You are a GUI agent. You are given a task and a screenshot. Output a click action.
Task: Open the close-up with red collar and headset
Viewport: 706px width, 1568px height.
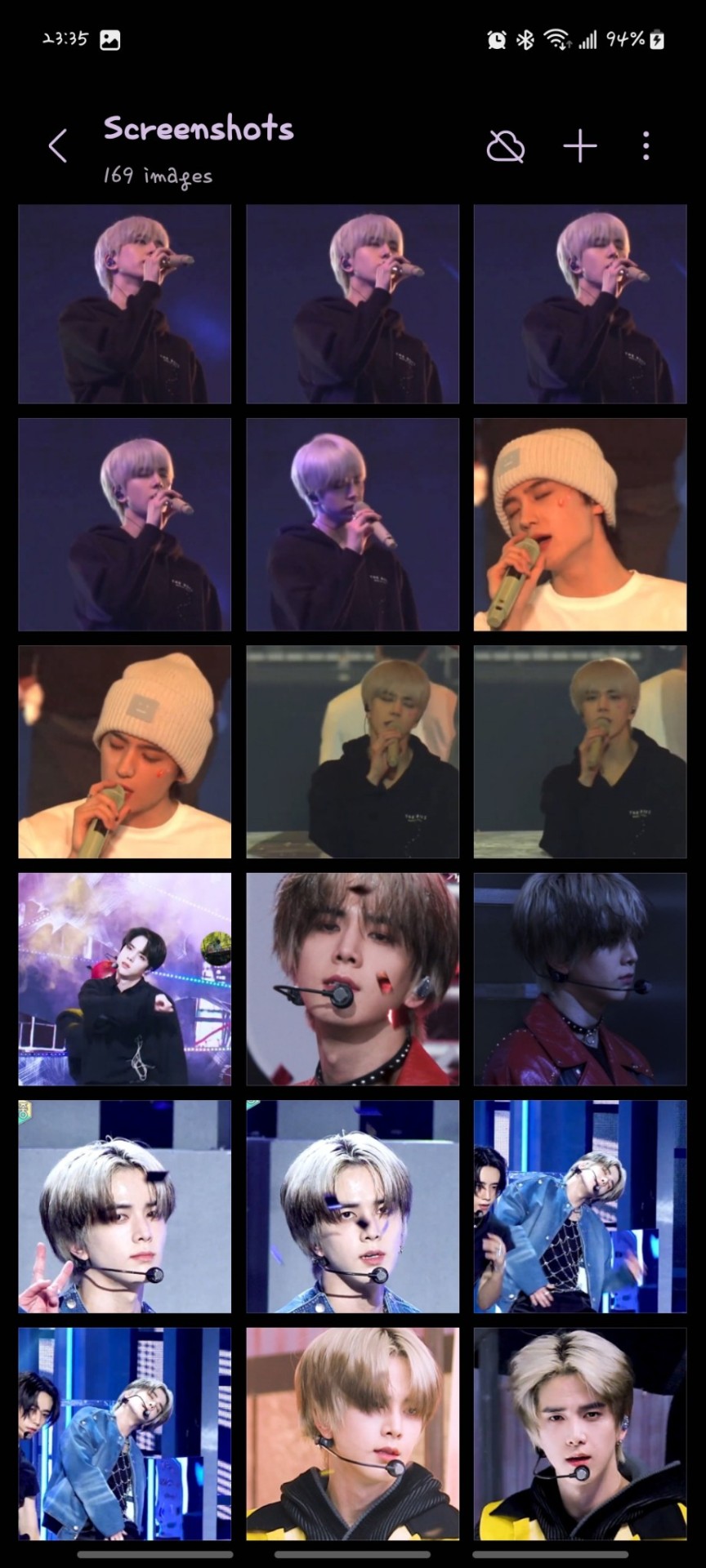click(352, 978)
